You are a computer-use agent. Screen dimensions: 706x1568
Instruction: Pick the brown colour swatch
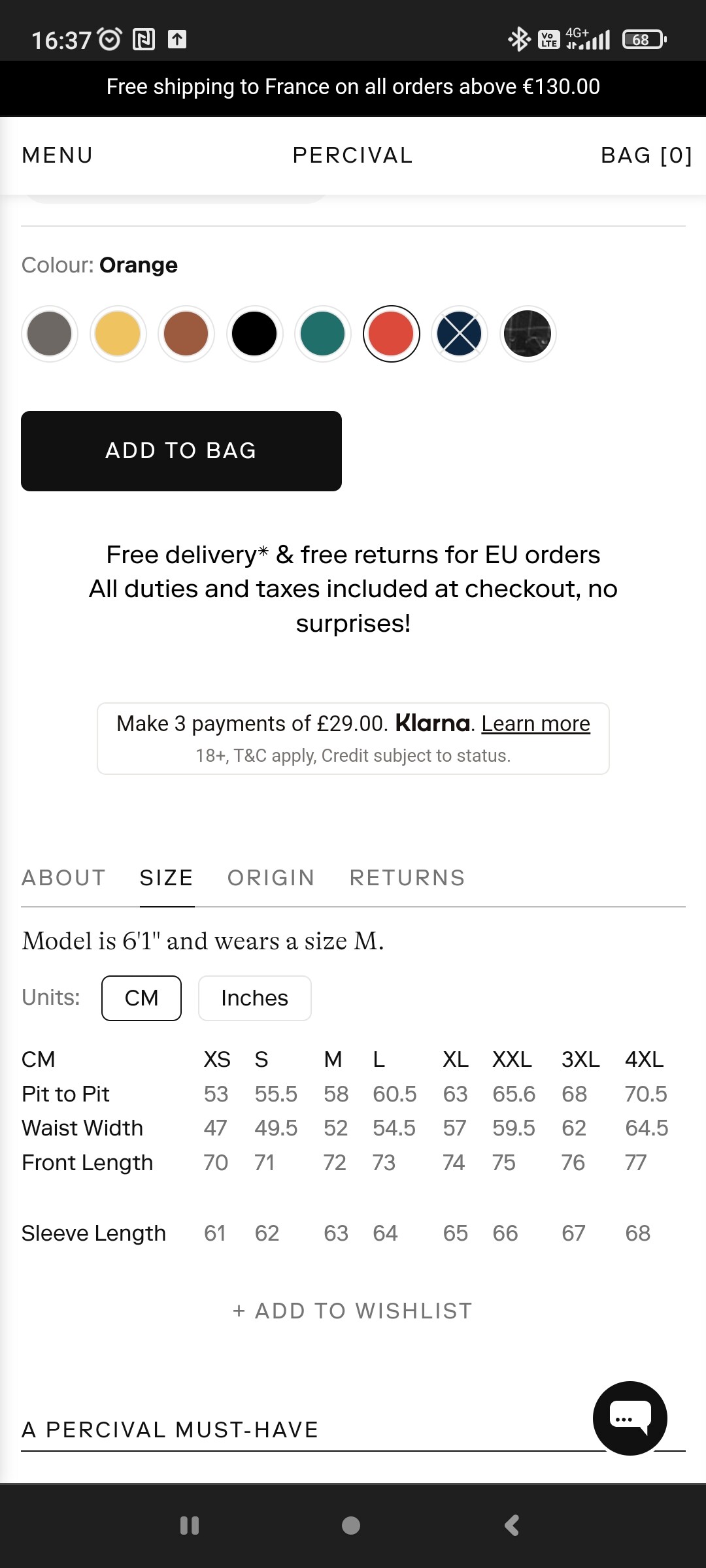tap(186, 334)
